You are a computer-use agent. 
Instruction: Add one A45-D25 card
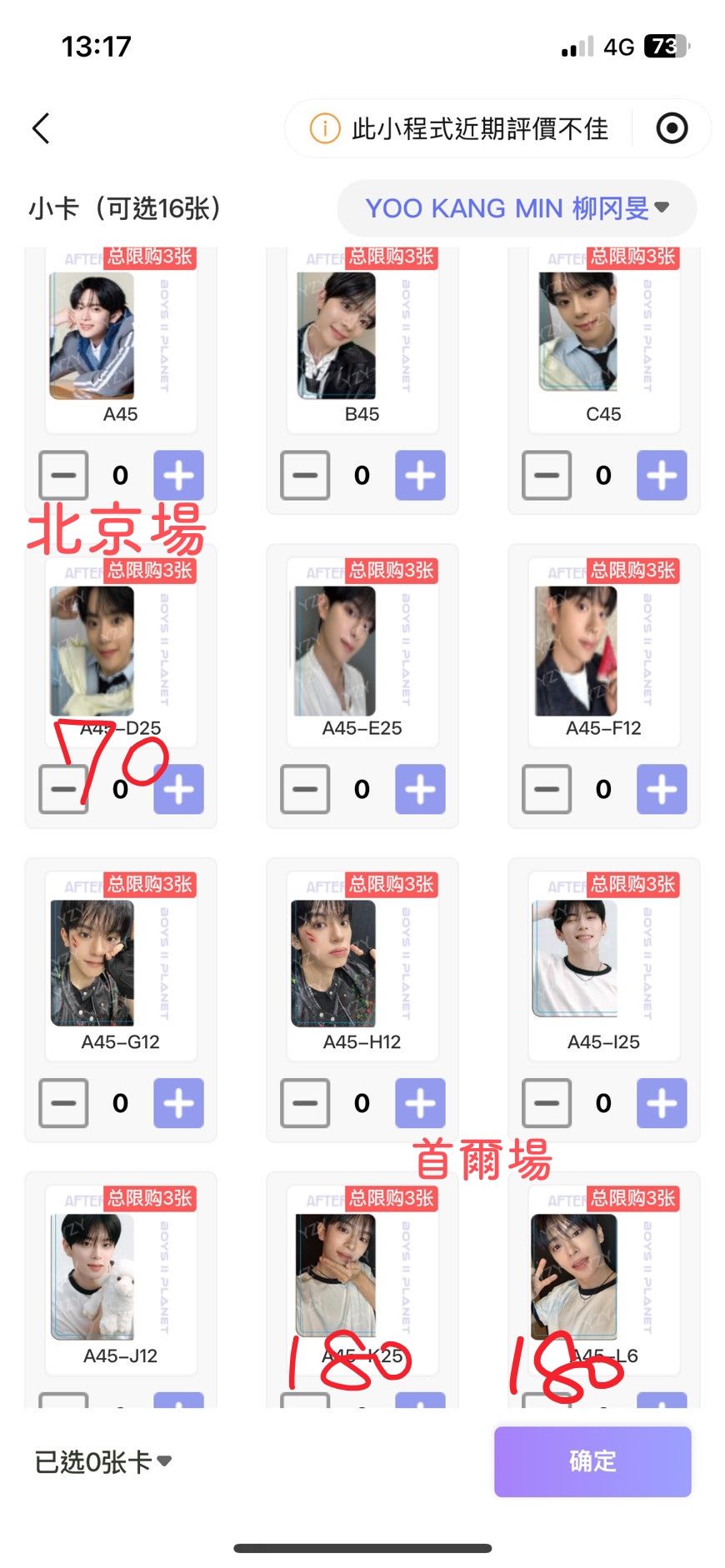pos(178,789)
